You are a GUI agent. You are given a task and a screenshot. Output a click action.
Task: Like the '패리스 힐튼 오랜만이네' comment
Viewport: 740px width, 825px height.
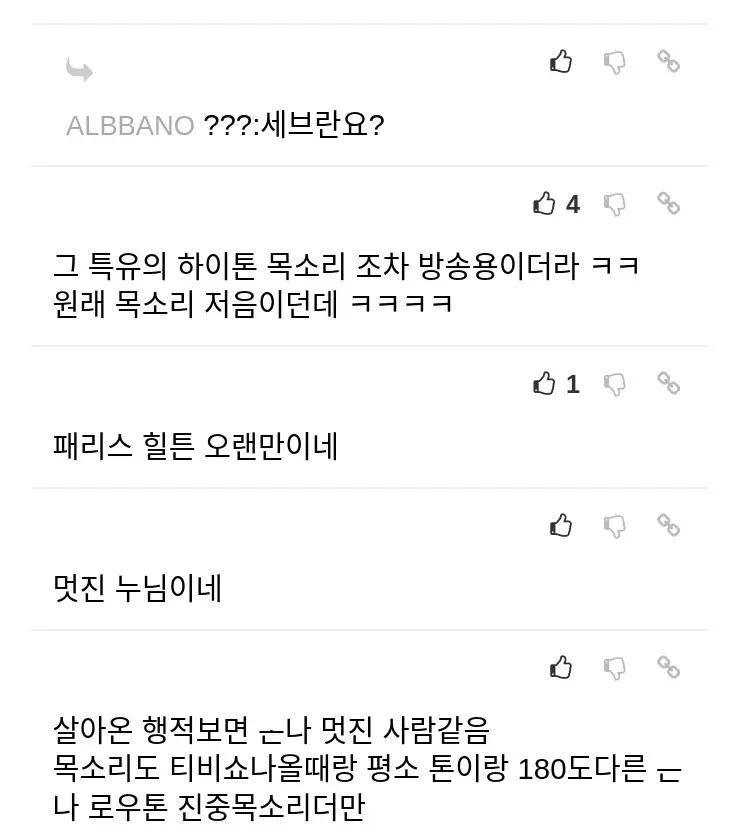point(545,383)
